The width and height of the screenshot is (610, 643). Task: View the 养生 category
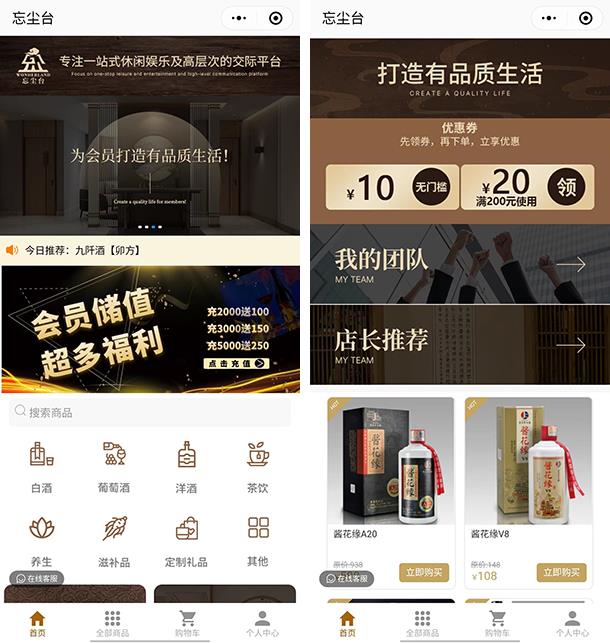click(42, 539)
